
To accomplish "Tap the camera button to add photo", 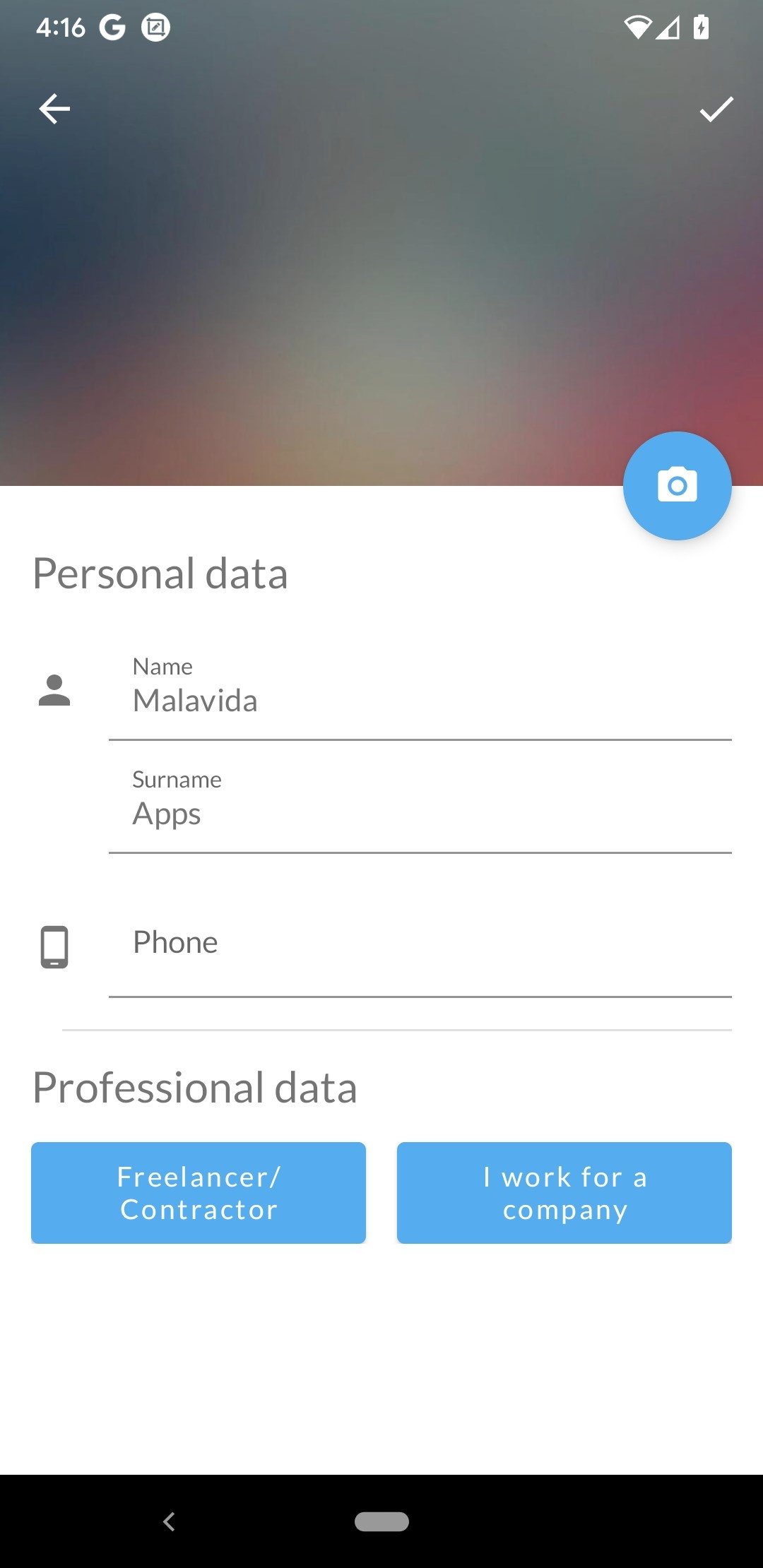I will [x=677, y=486].
